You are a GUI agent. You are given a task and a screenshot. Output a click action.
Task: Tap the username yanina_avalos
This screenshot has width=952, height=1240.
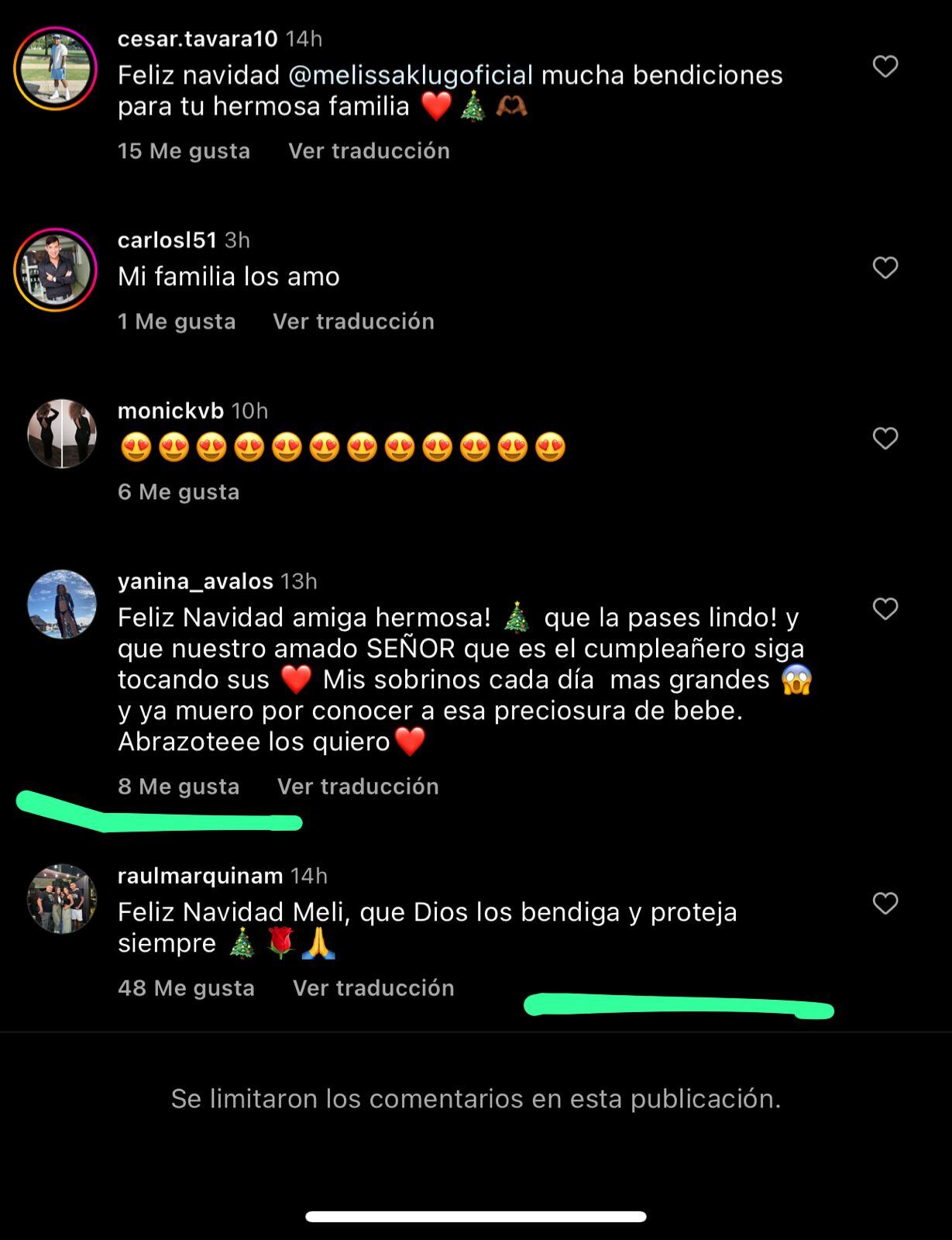[196, 580]
